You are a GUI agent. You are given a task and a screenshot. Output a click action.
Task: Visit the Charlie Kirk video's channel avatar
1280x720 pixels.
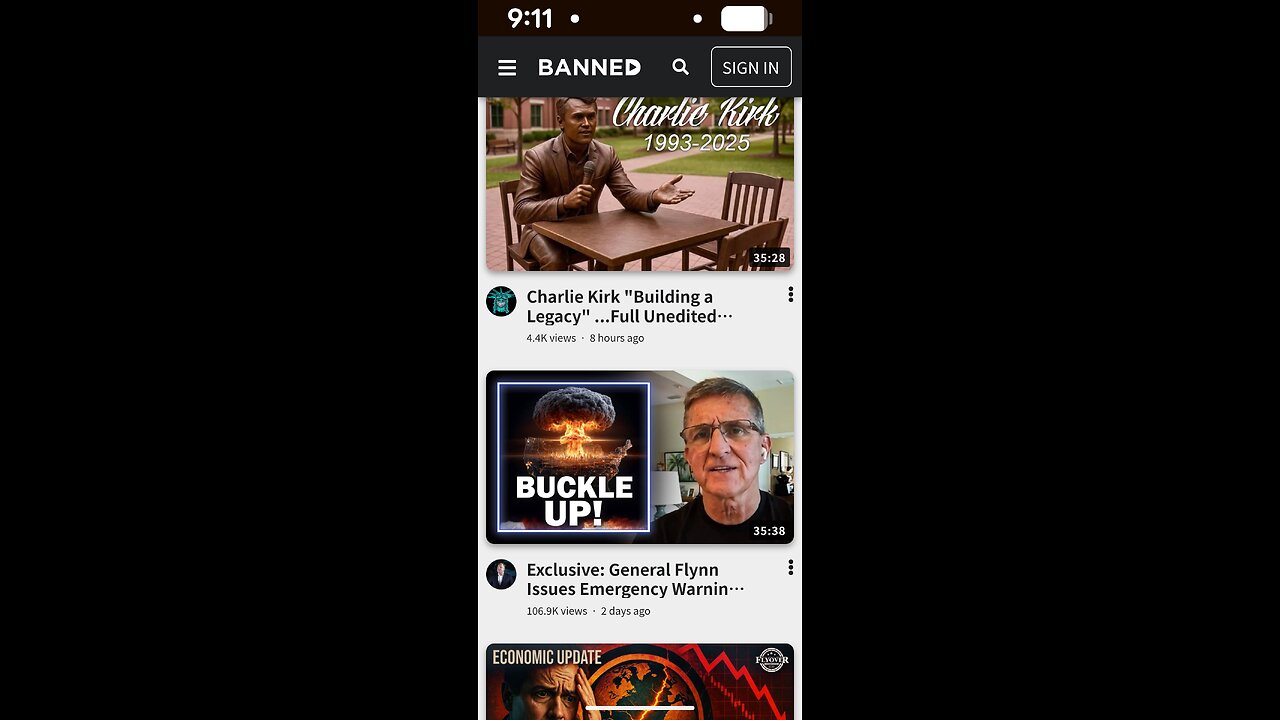501,301
